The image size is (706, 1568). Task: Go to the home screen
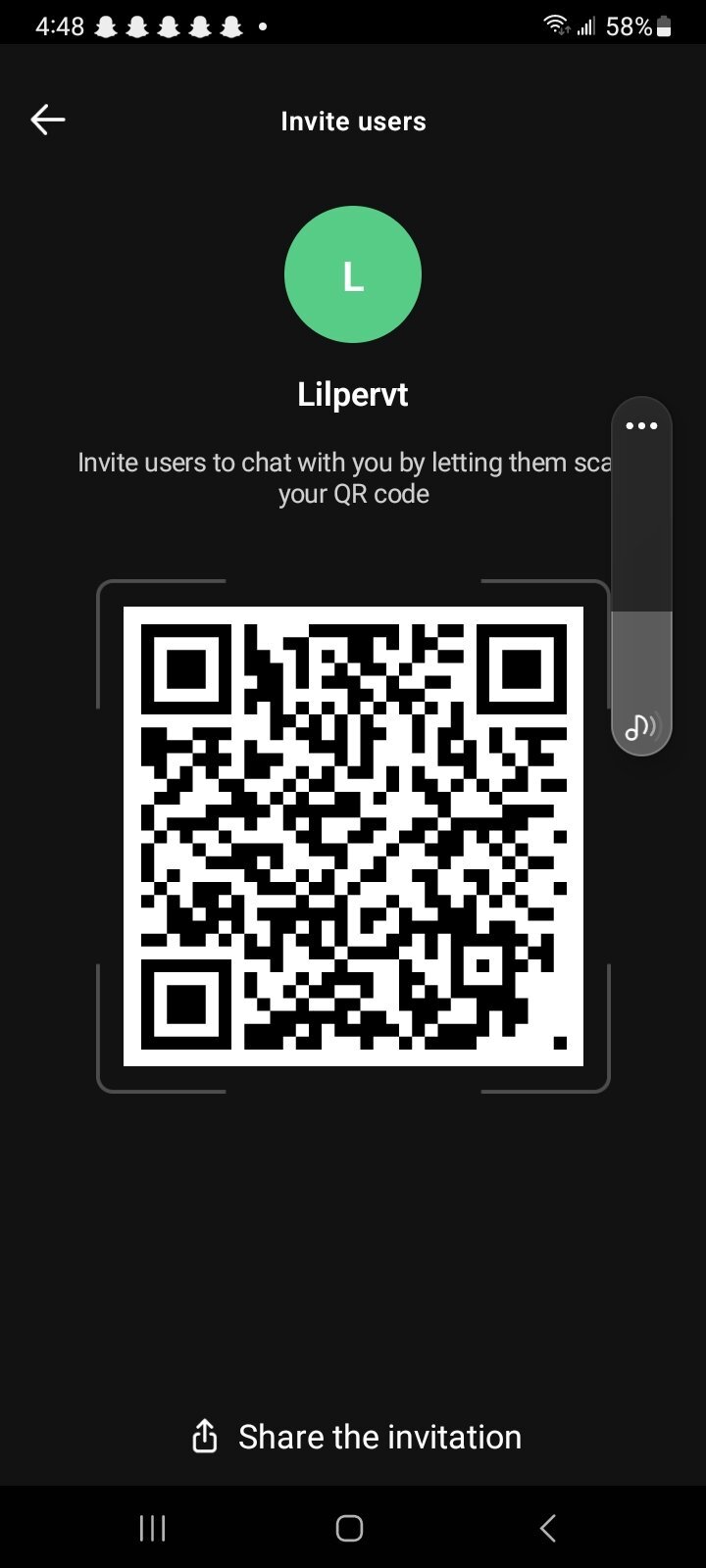tap(350, 1528)
